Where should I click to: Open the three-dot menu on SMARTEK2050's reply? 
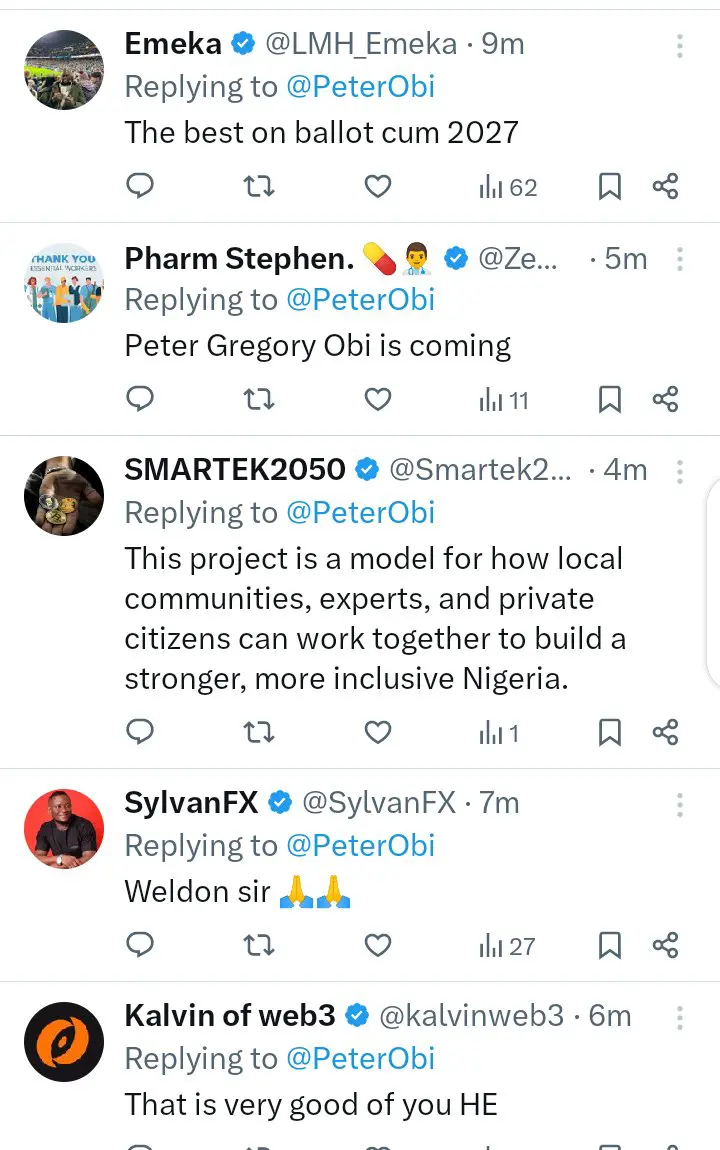679,471
